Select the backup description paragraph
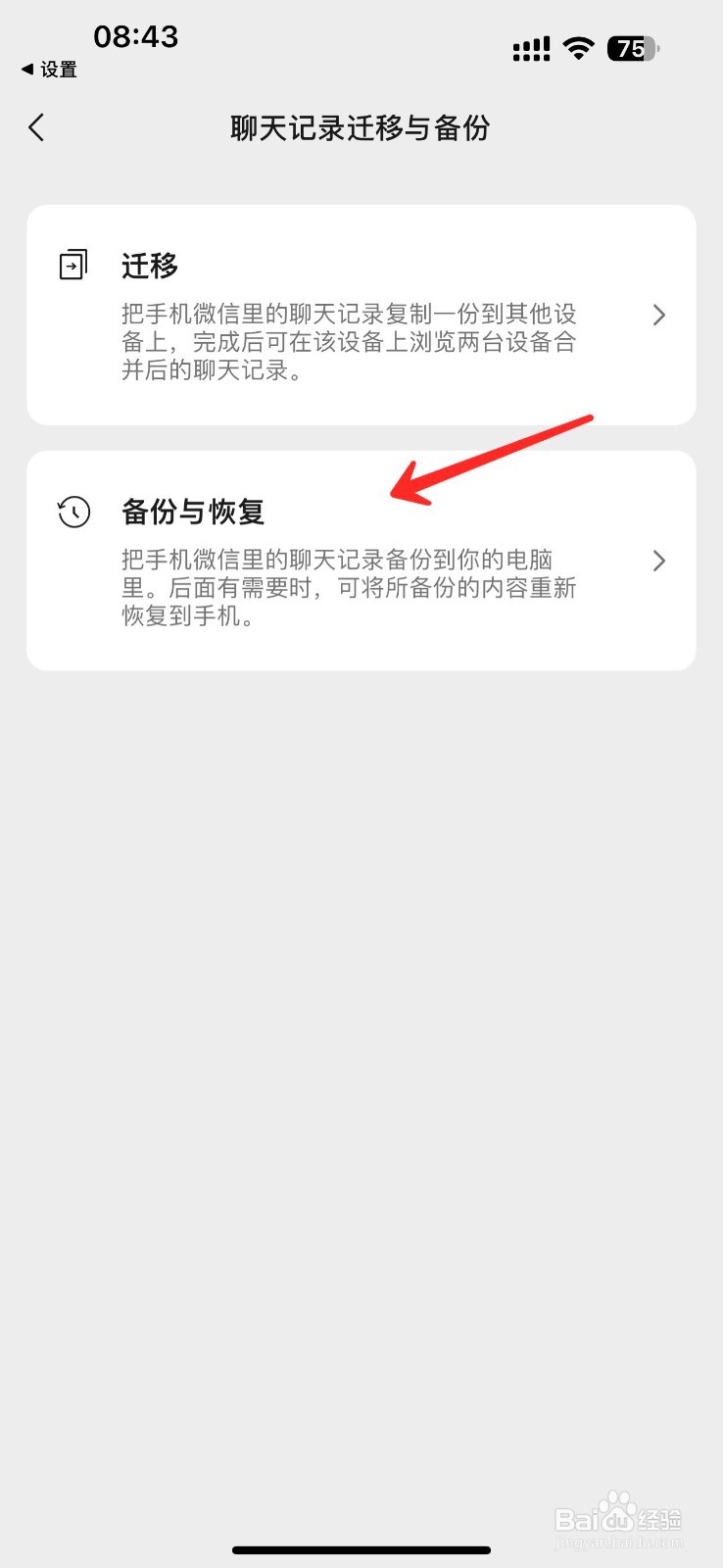 click(346, 587)
